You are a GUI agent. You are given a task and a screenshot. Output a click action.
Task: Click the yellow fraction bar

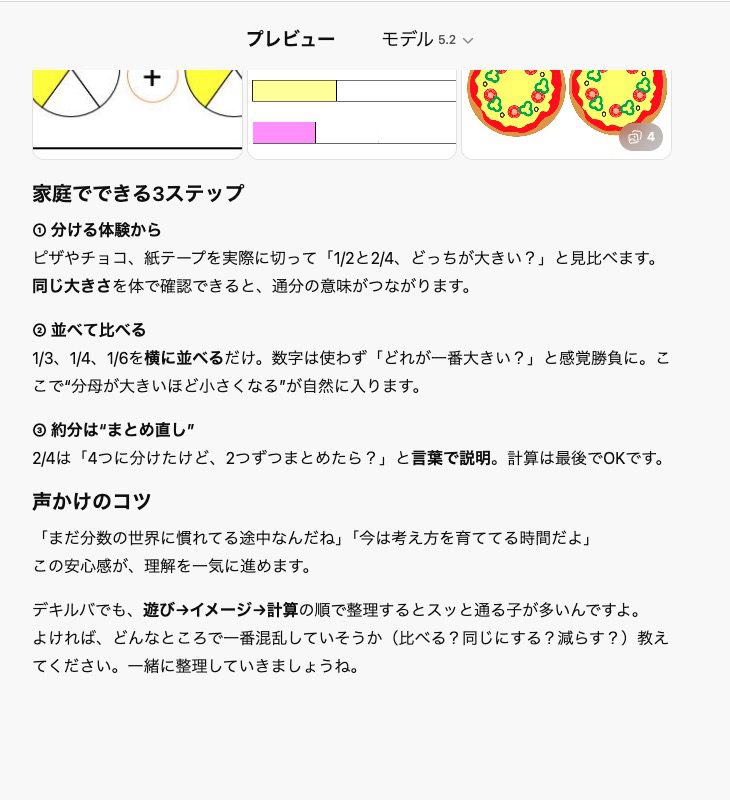(x=295, y=89)
